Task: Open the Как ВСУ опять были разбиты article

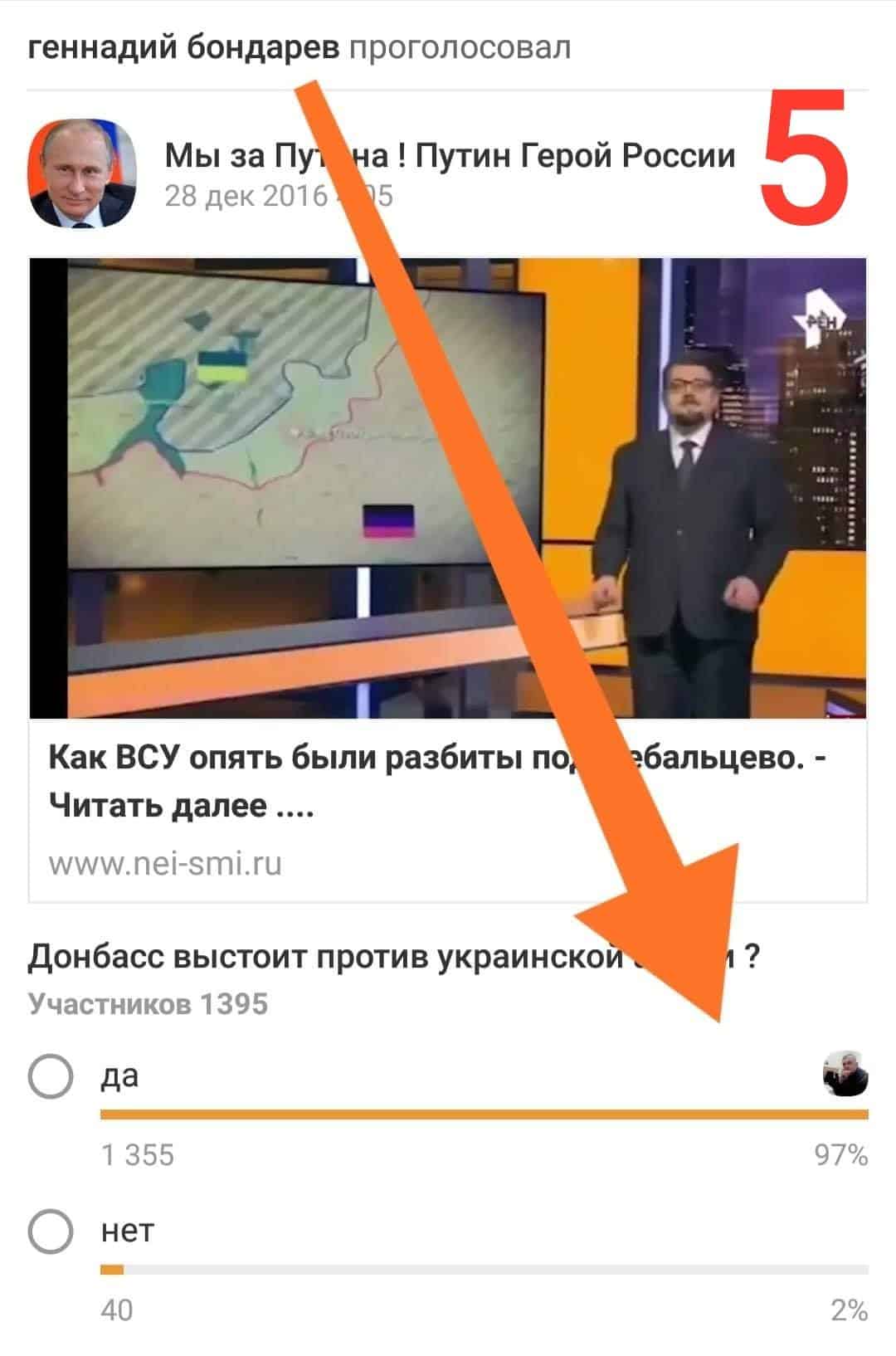Action: click(436, 780)
